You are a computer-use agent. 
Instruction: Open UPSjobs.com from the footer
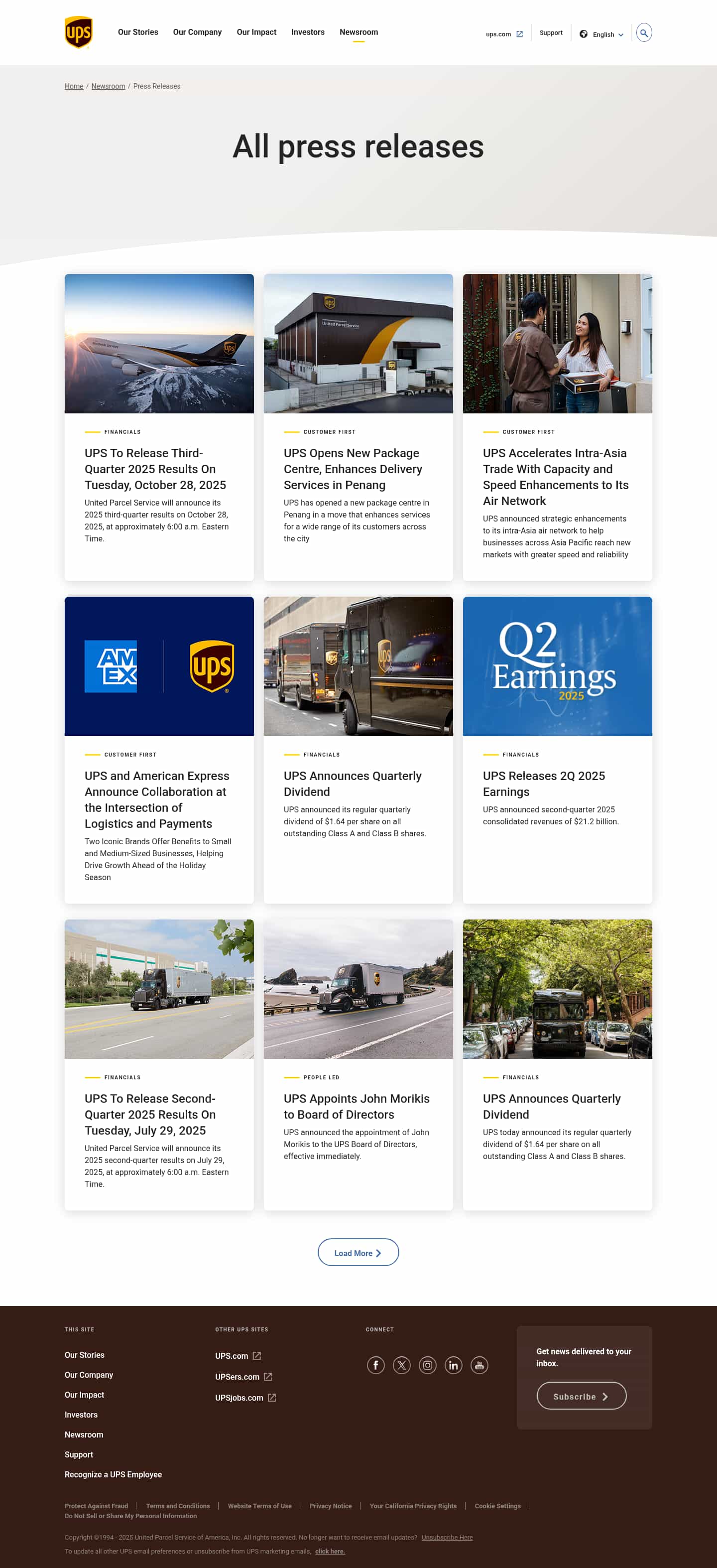click(244, 1398)
